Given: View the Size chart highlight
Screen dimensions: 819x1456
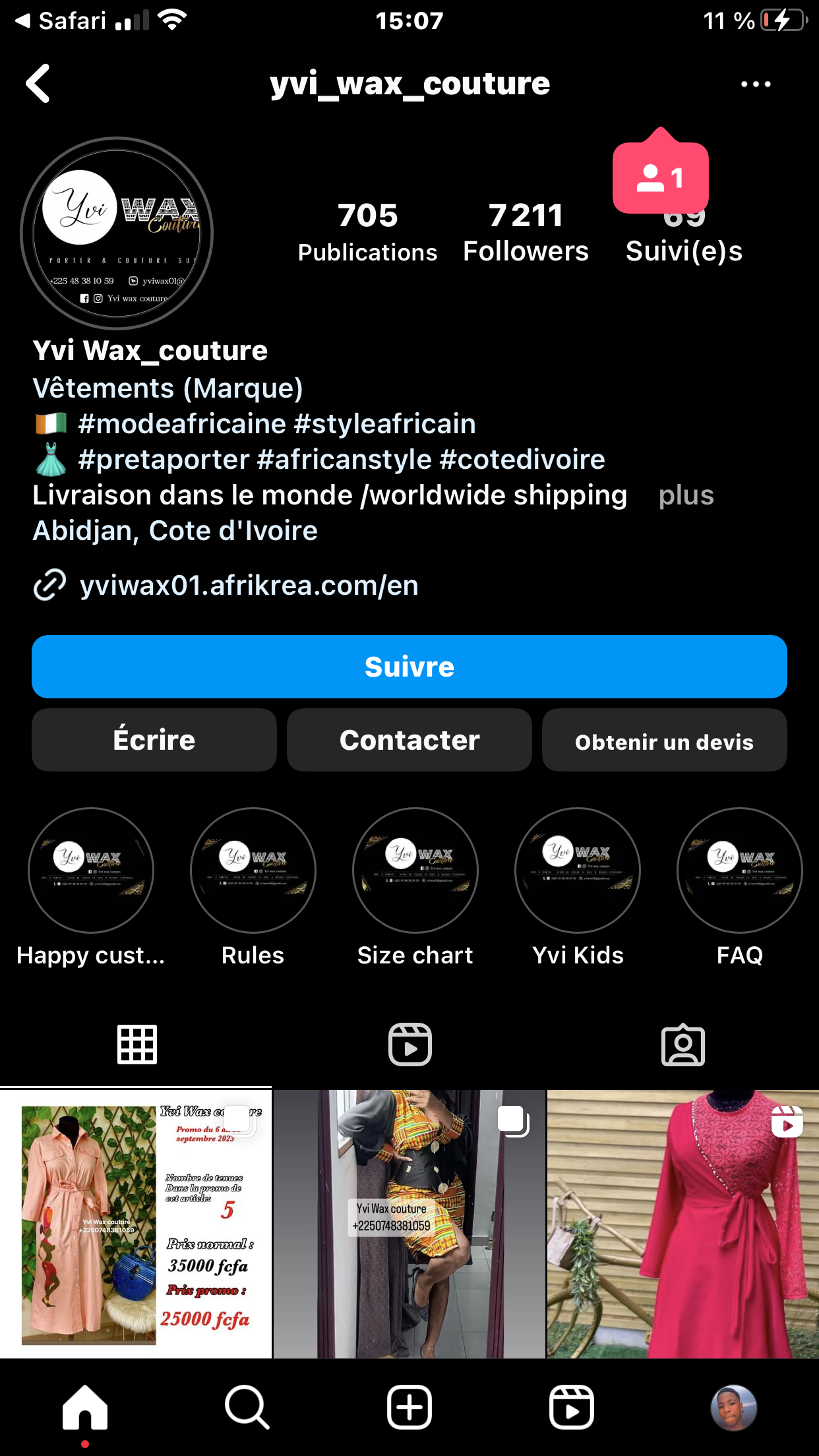Looking at the screenshot, I should coord(415,870).
